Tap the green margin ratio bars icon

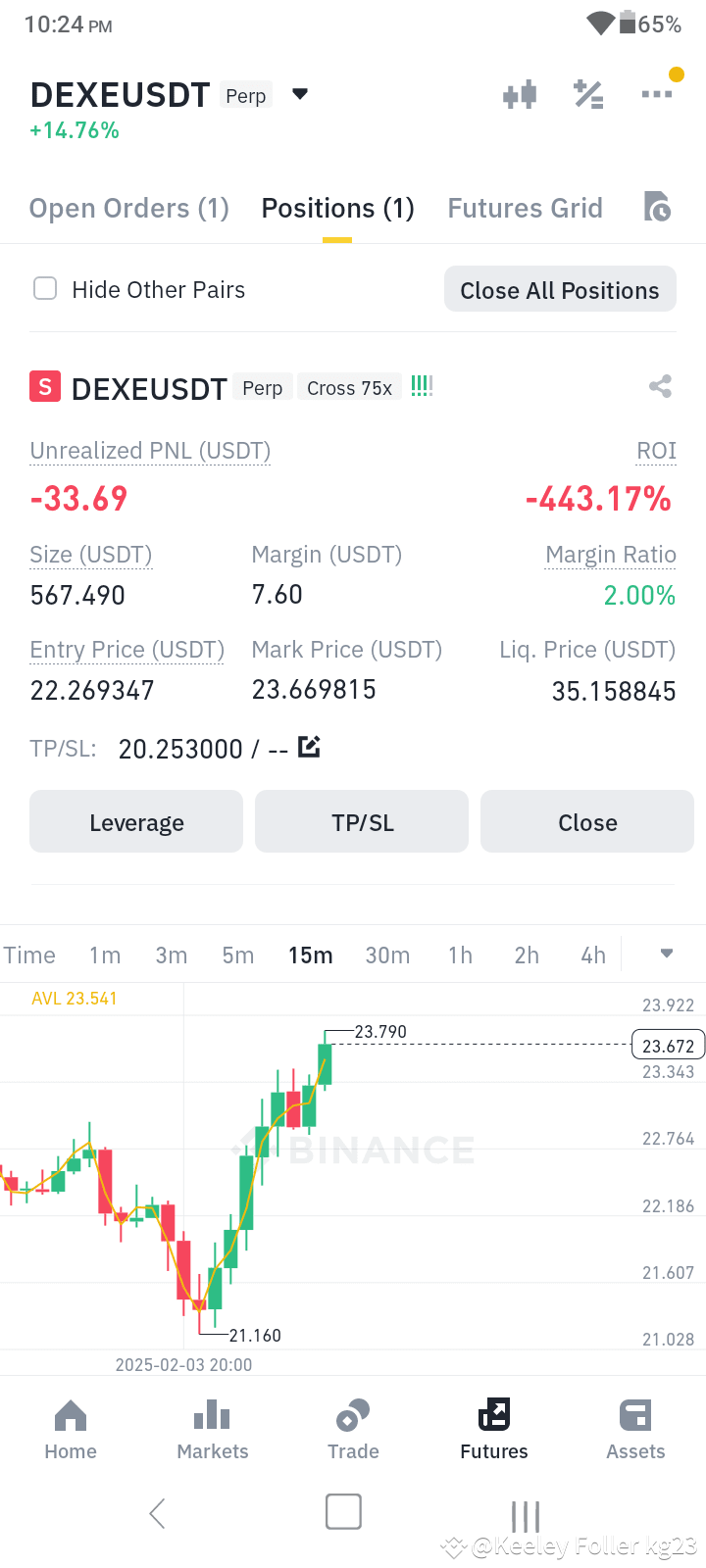tap(422, 386)
